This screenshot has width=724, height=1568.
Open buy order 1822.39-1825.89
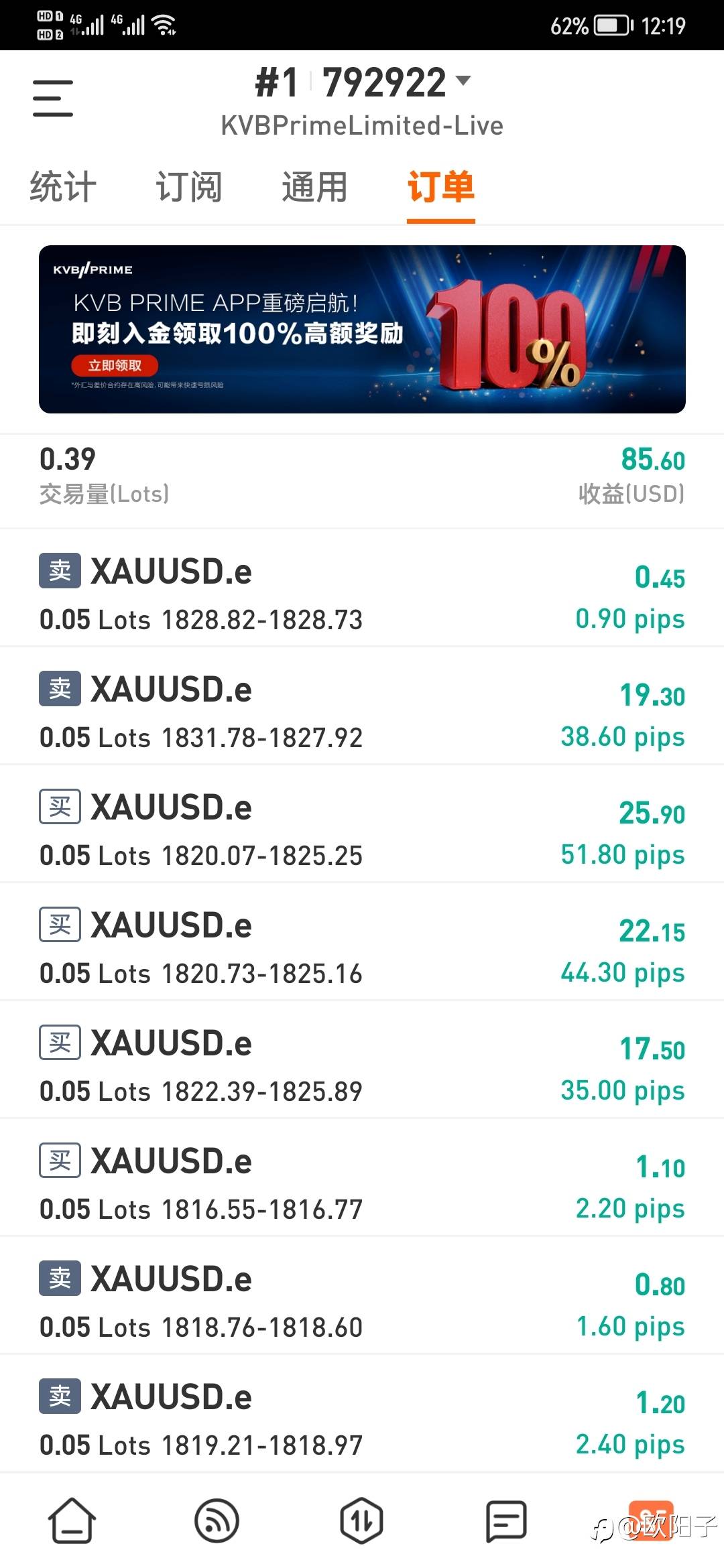coord(362,1059)
